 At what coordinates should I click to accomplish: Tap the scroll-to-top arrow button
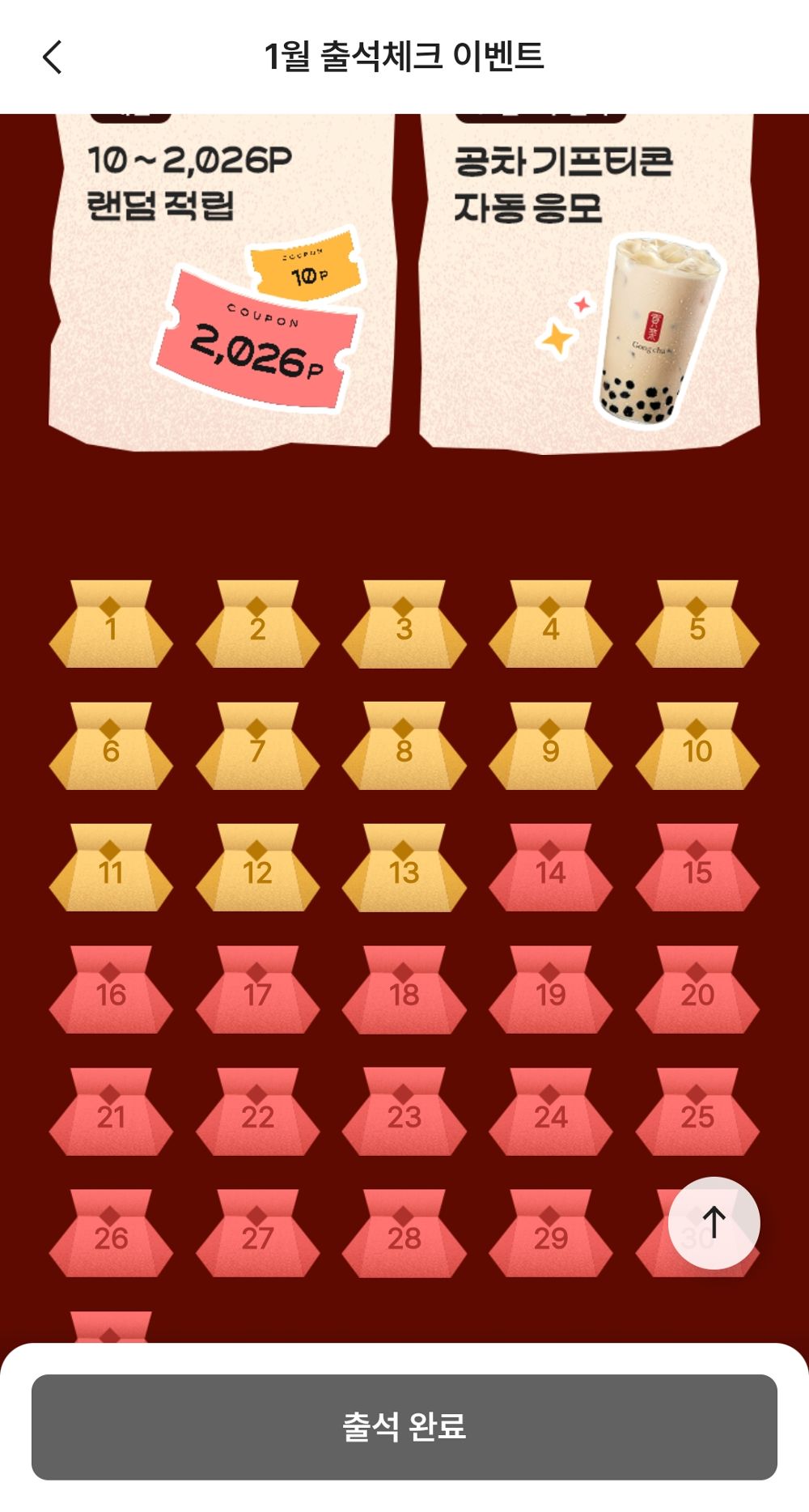pos(714,1222)
